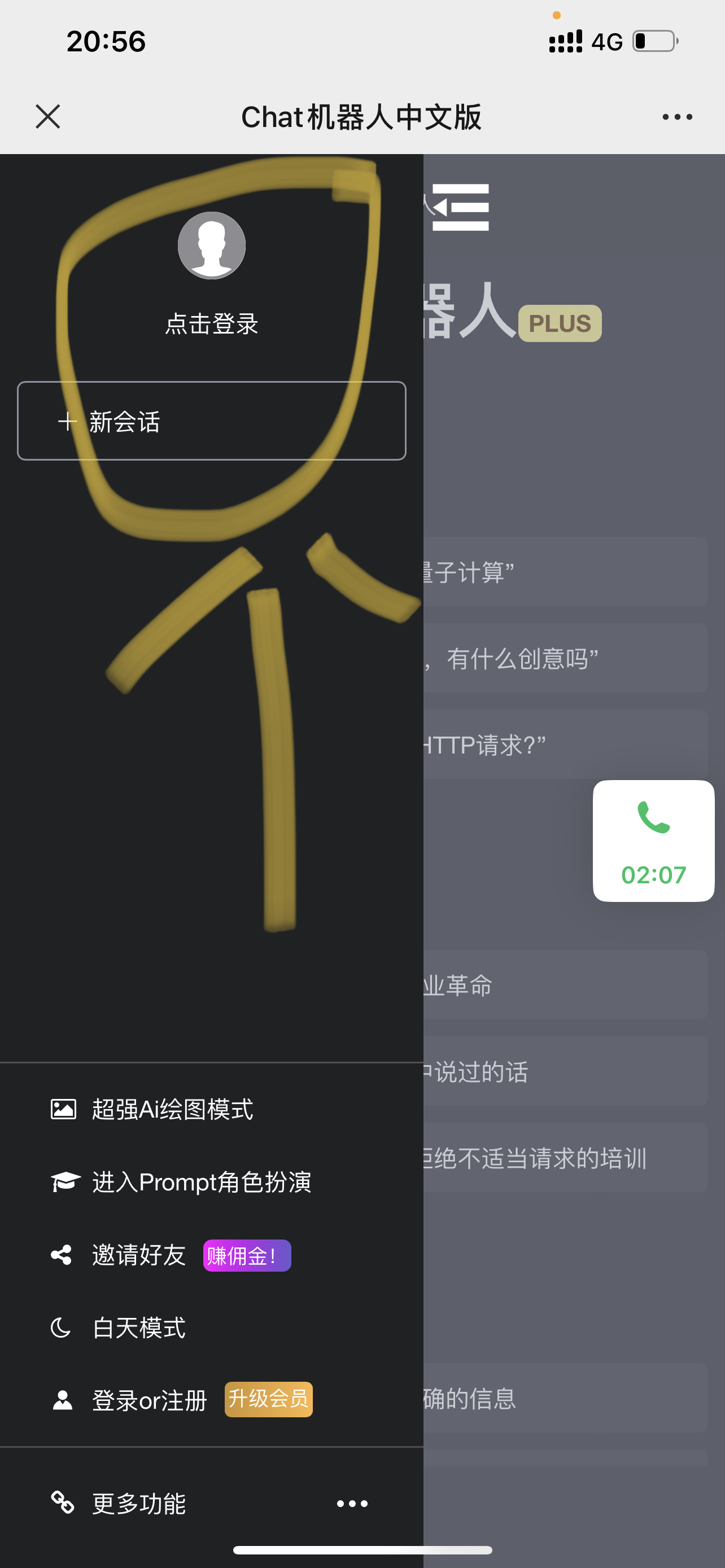
Task: Open 登录or注册
Action: (149, 1400)
